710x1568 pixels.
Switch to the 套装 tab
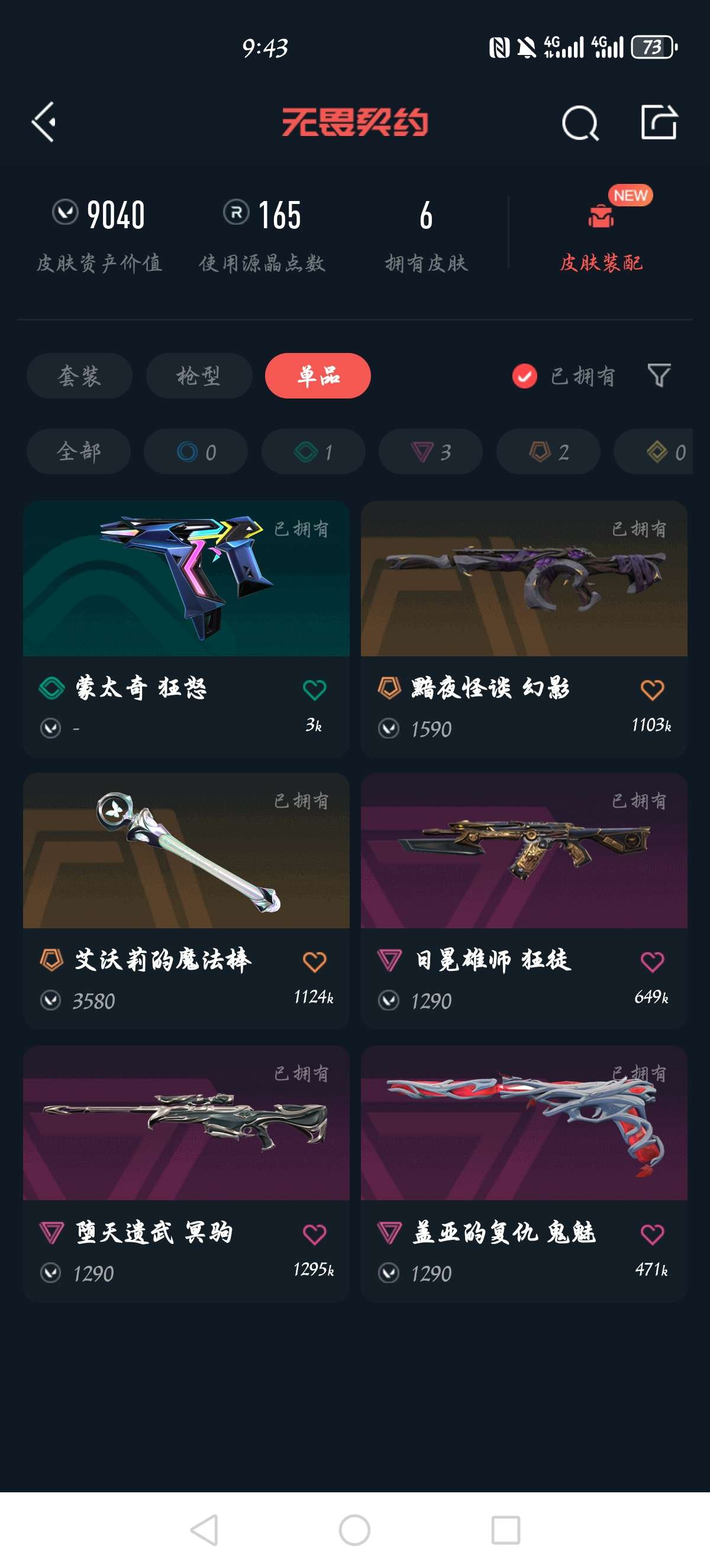coord(79,376)
